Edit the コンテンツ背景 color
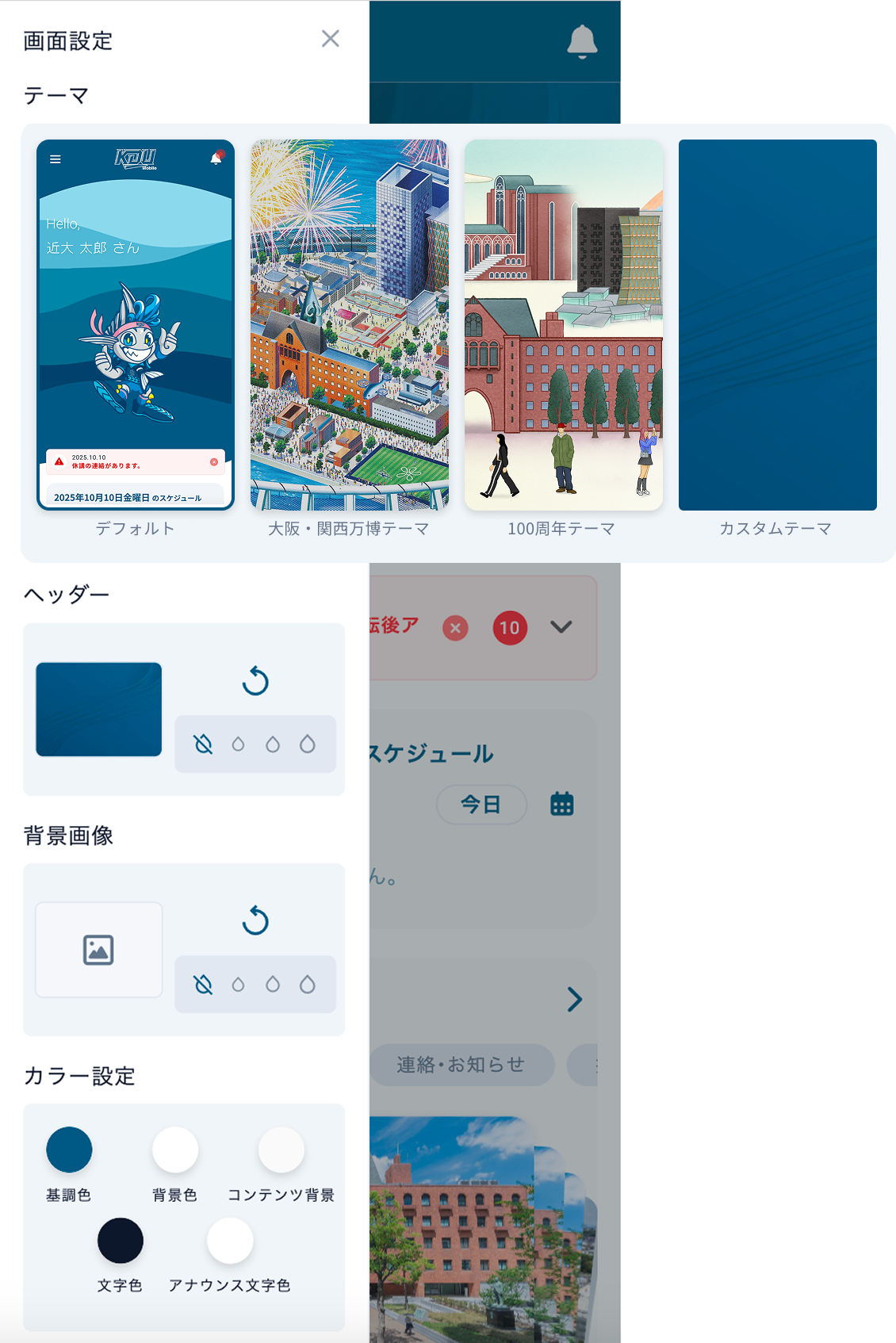Screen dimensions: 896x1343 tap(281, 1150)
